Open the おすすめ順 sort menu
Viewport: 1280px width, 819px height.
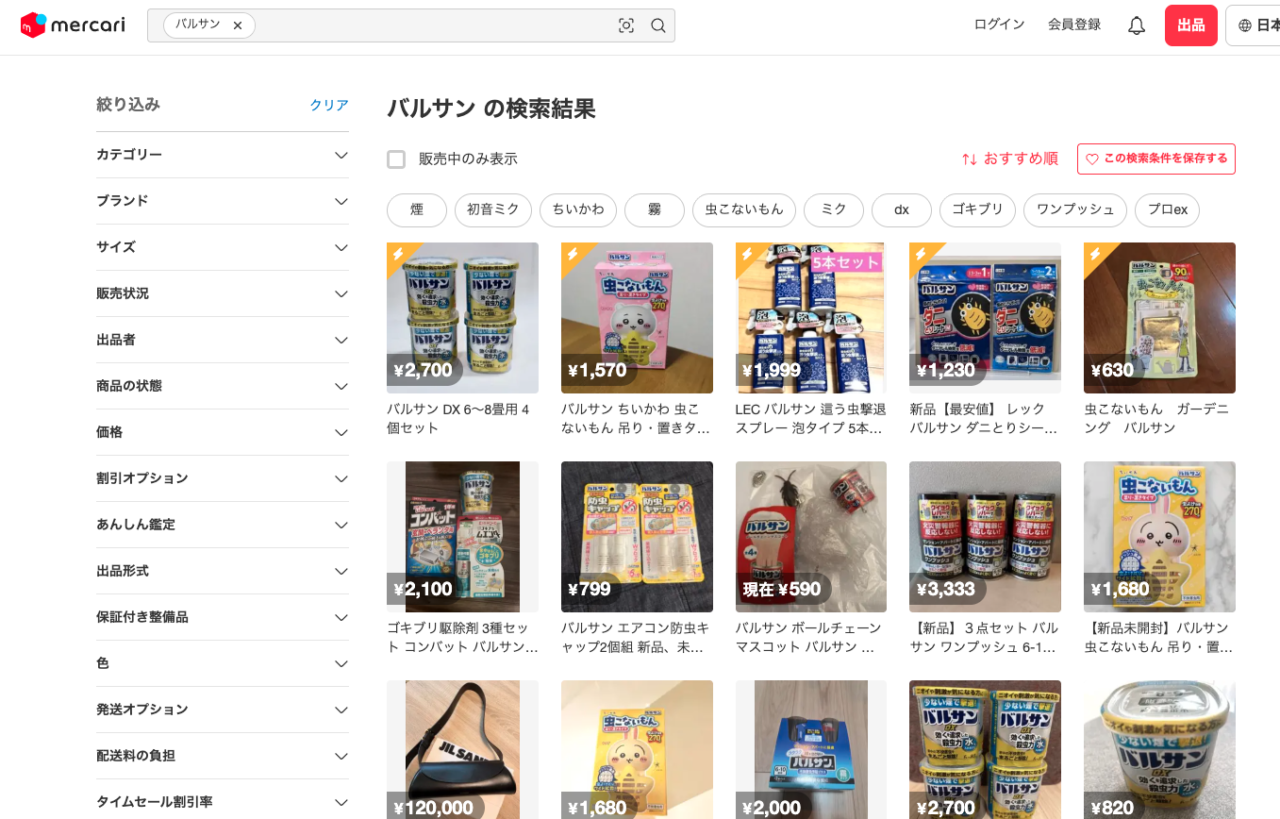(x=1010, y=159)
